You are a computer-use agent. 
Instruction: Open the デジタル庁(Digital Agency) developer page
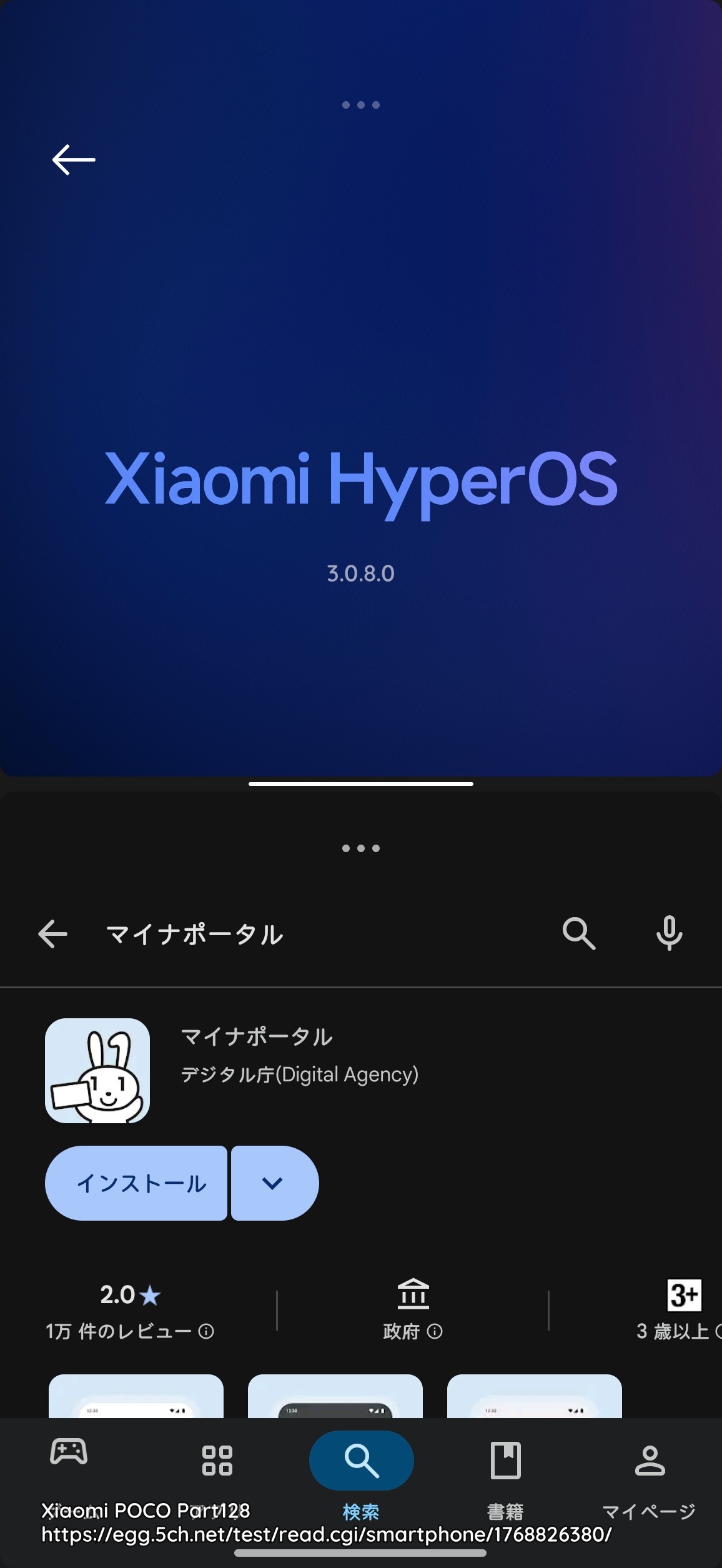pyautogui.click(x=299, y=1074)
